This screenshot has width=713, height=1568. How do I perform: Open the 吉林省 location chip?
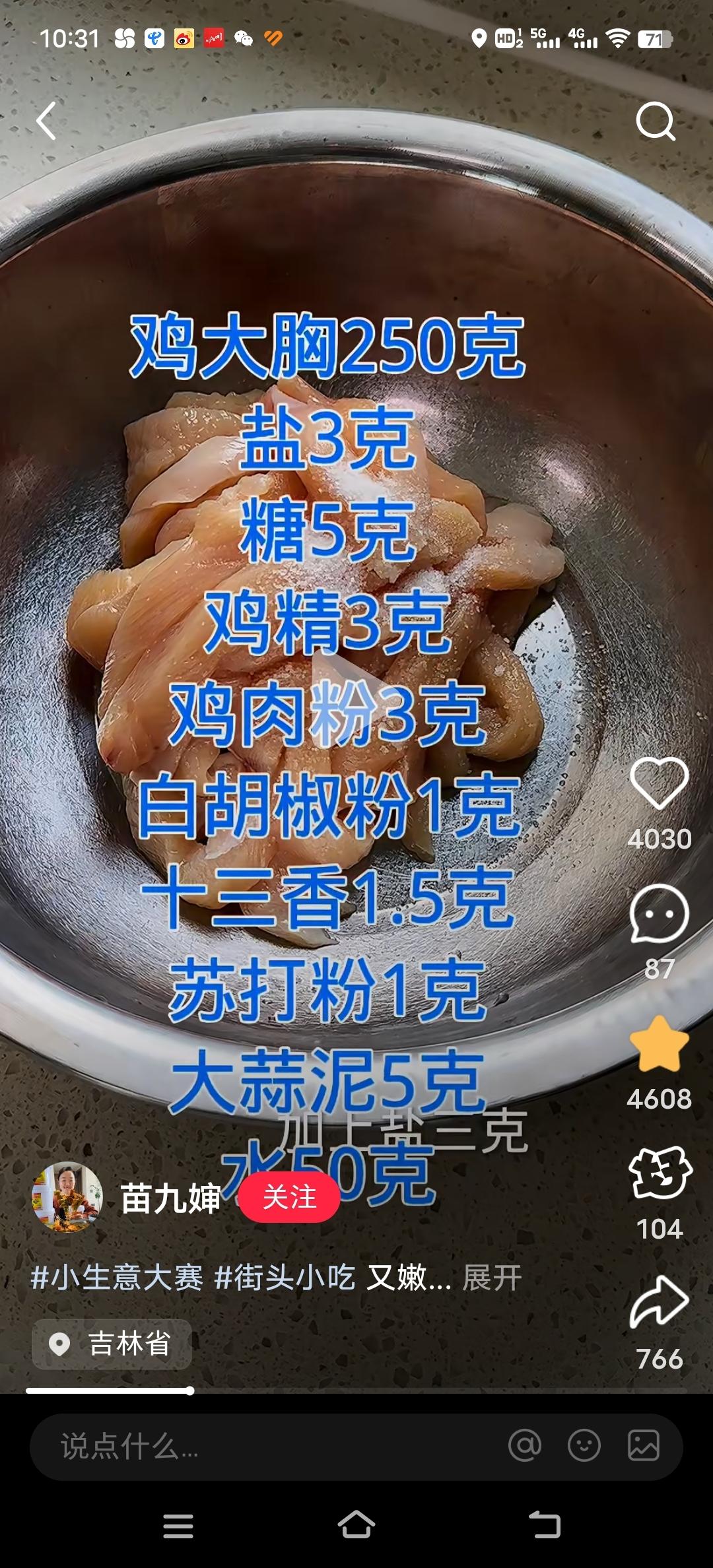coord(112,1344)
